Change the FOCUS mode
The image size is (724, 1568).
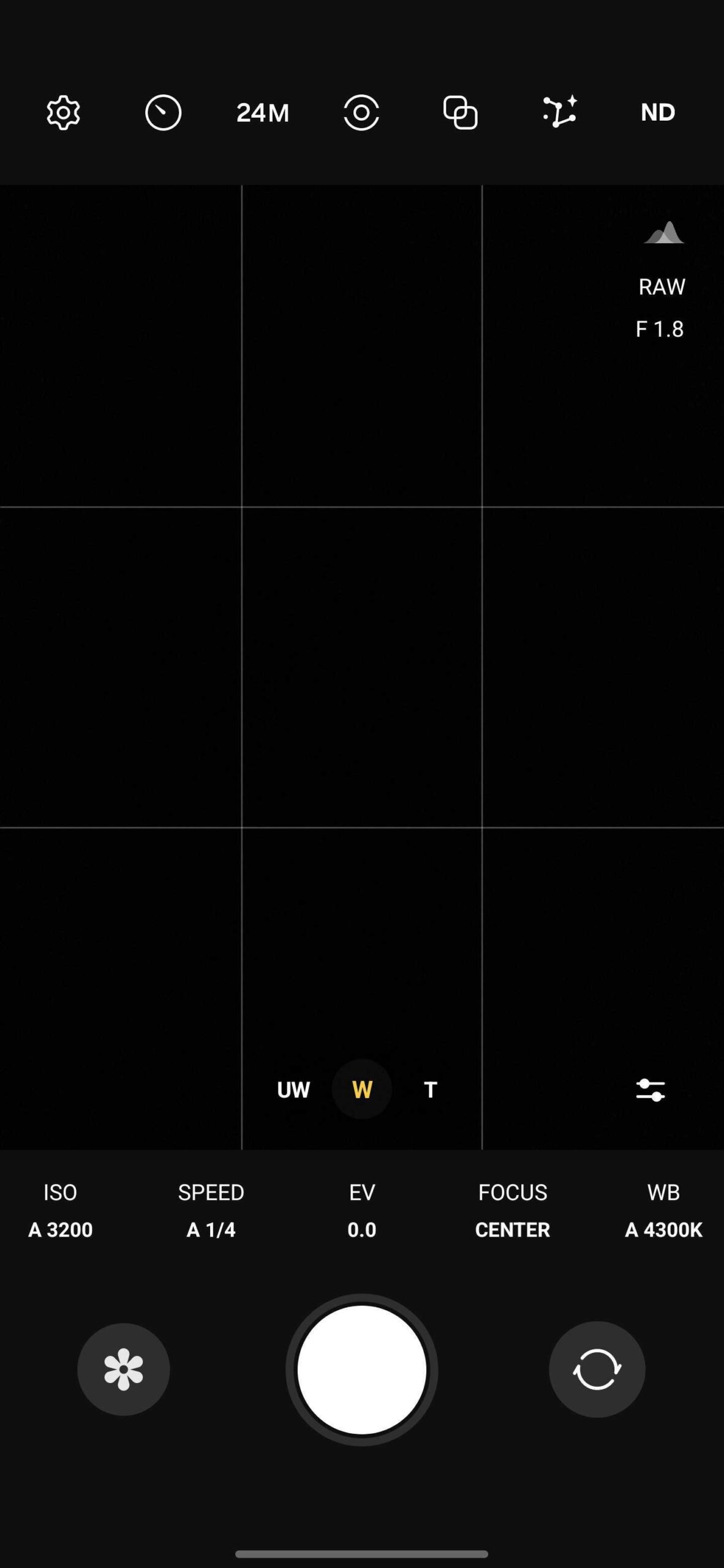pyautogui.click(x=512, y=1211)
